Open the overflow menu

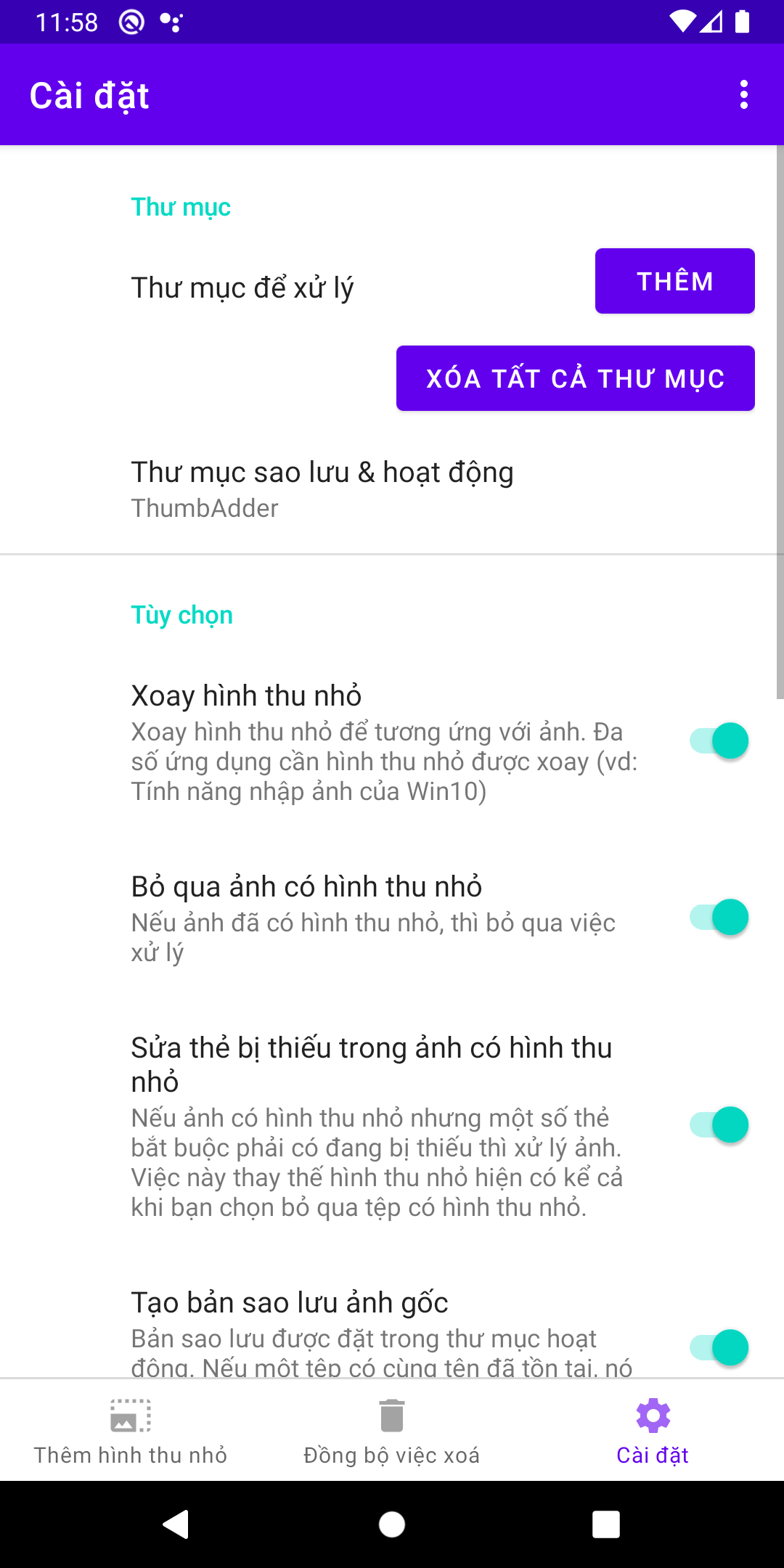pyautogui.click(x=743, y=95)
